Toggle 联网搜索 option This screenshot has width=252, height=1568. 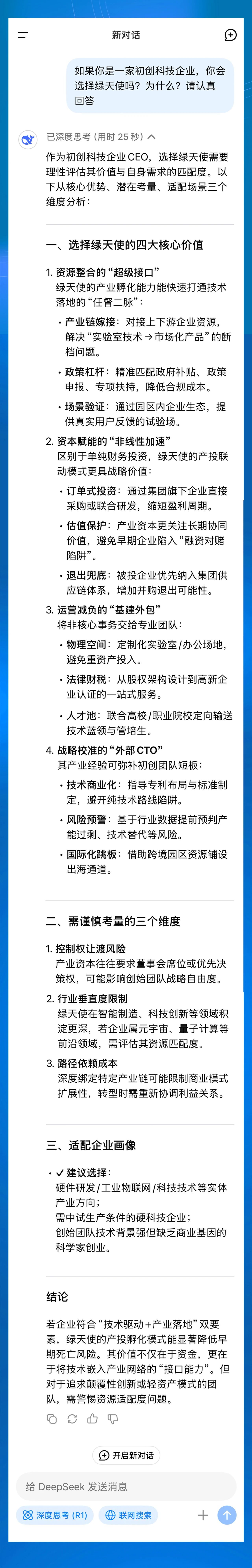(128, 1515)
